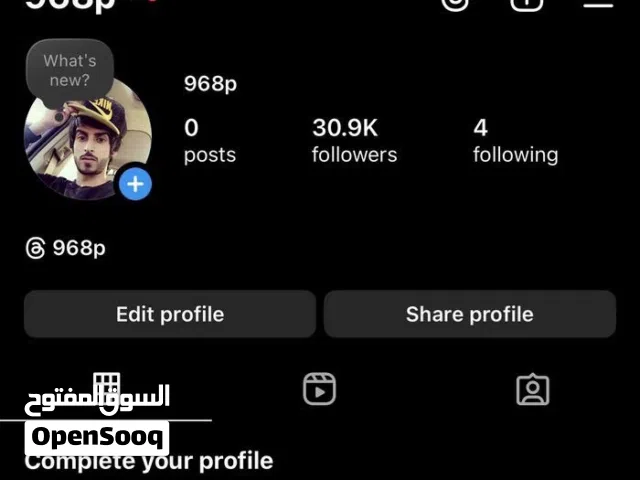Open the Threads 968p badge

coord(65,248)
